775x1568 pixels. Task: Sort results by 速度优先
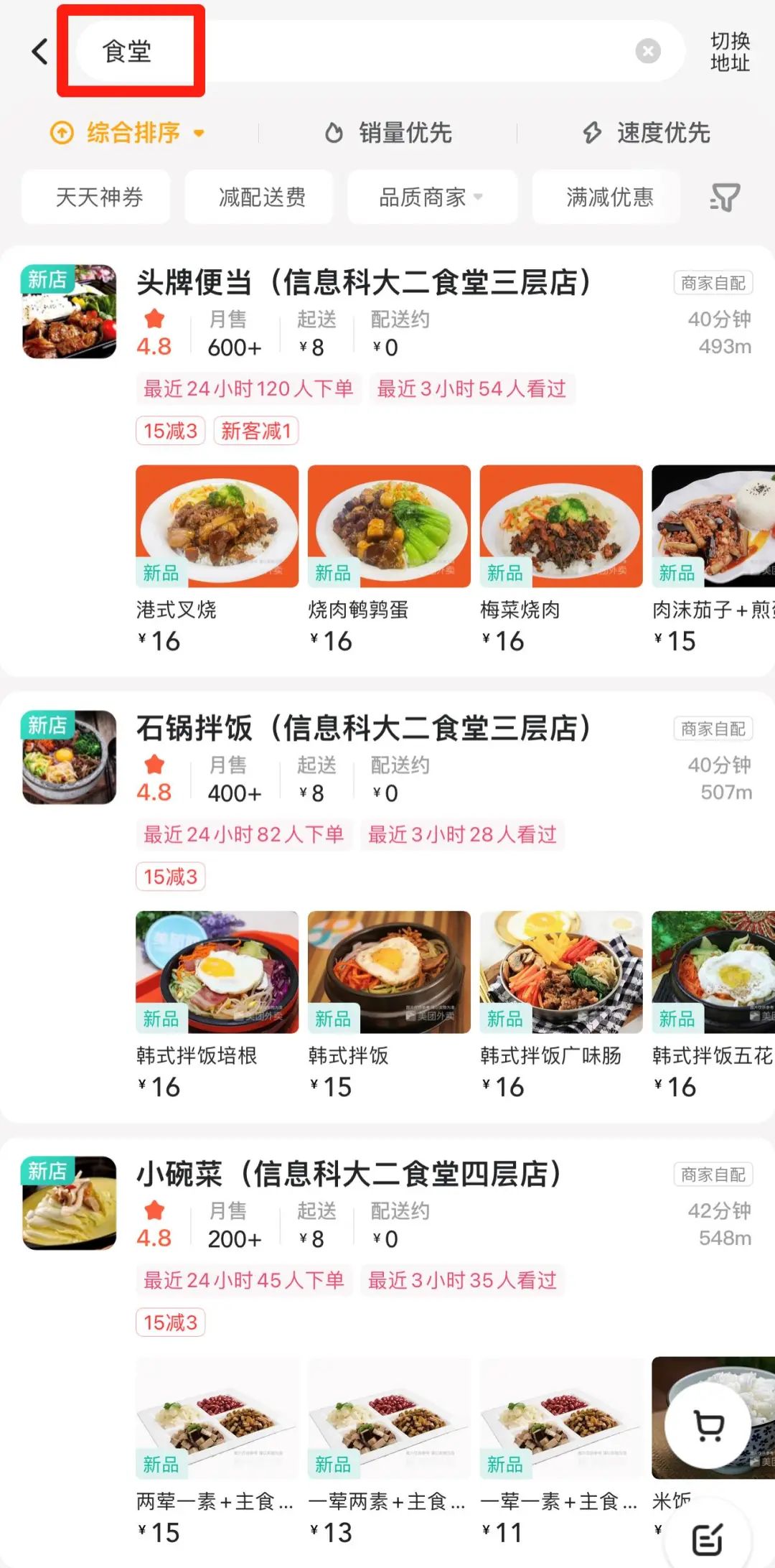[646, 133]
